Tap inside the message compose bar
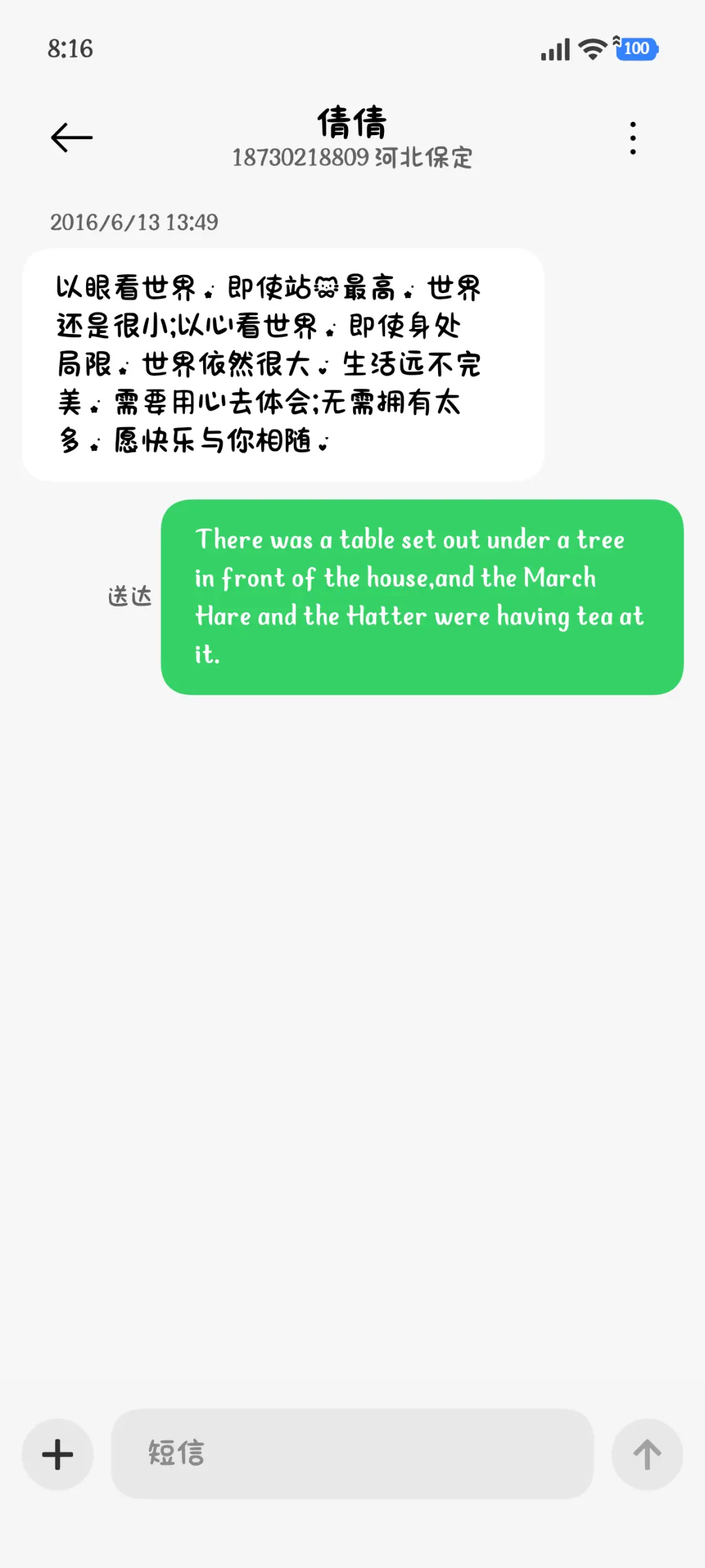This screenshot has width=705, height=1568. coord(352,1454)
